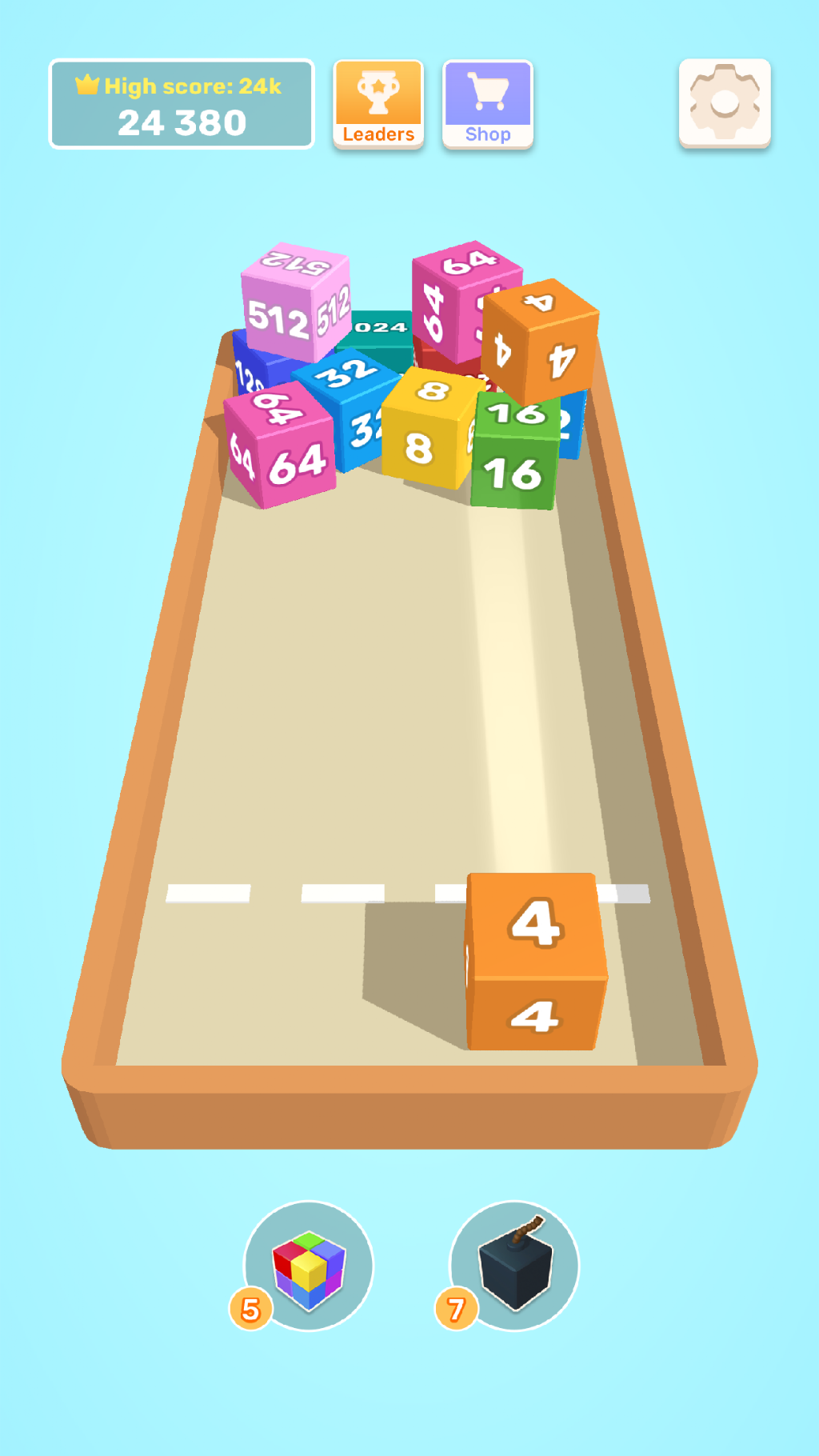The width and height of the screenshot is (819, 1456).
Task: Open the settings gear
Action: (725, 103)
